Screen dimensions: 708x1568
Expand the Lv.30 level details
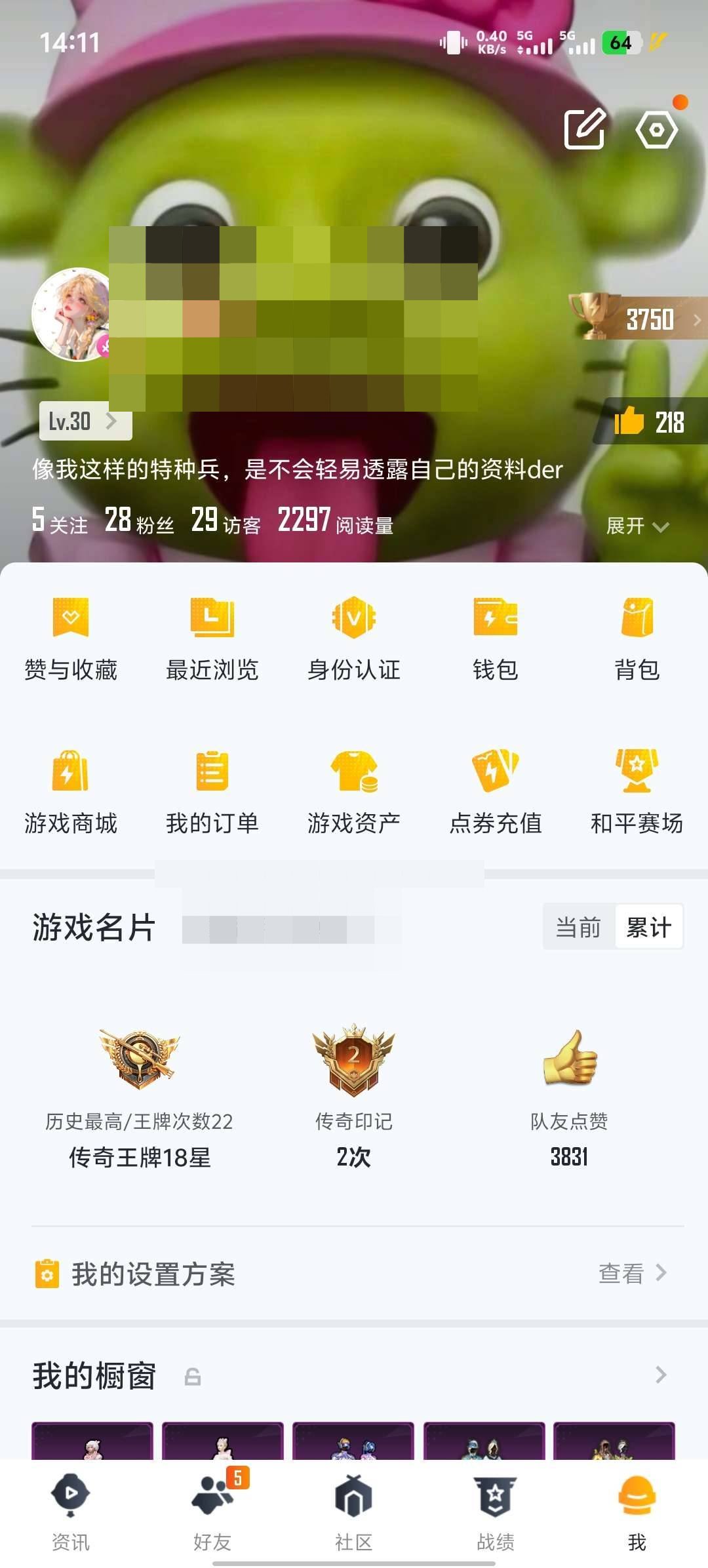click(84, 422)
